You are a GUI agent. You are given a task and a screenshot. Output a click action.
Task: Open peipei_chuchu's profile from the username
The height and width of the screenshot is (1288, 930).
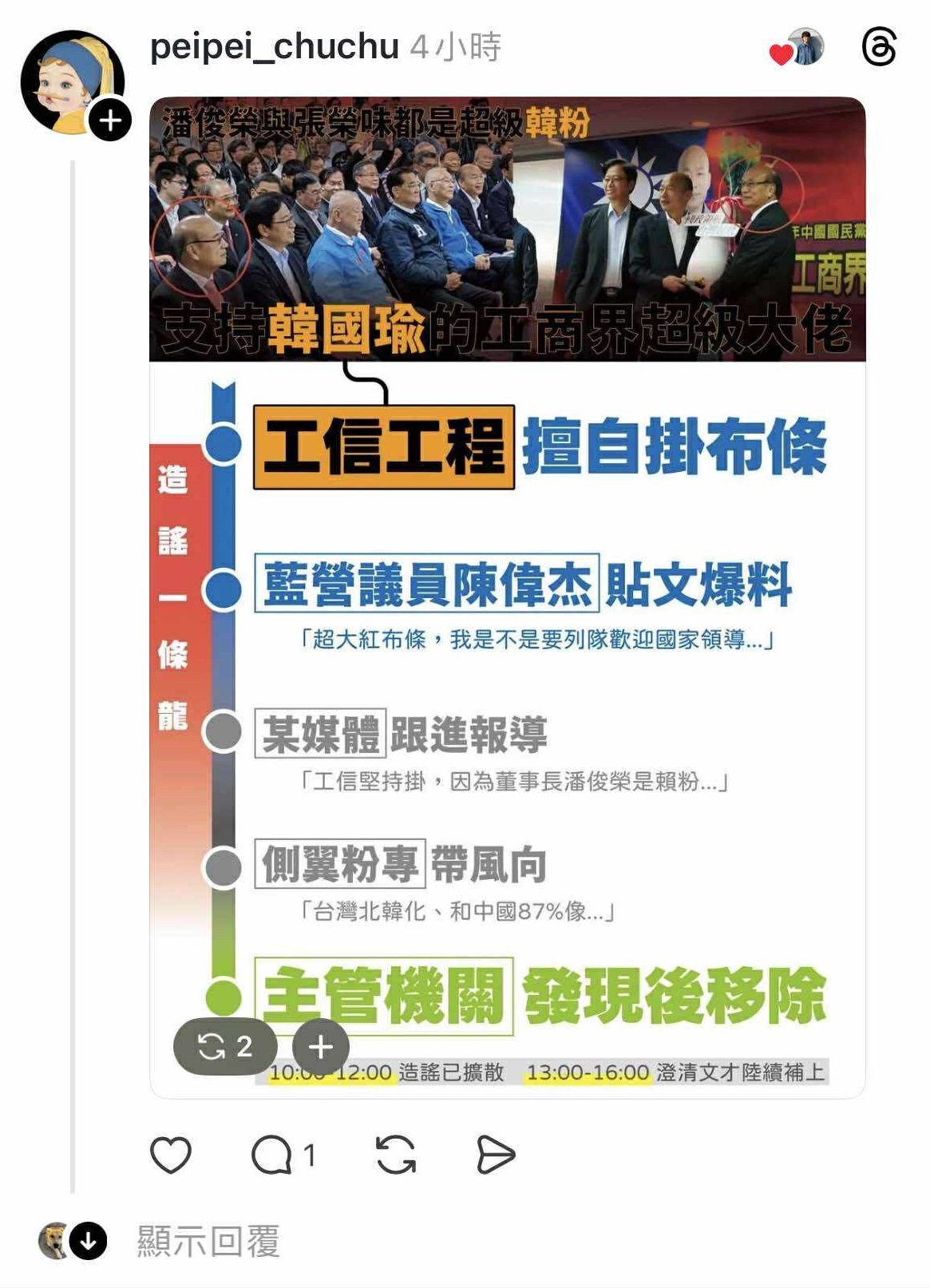pyautogui.click(x=274, y=47)
